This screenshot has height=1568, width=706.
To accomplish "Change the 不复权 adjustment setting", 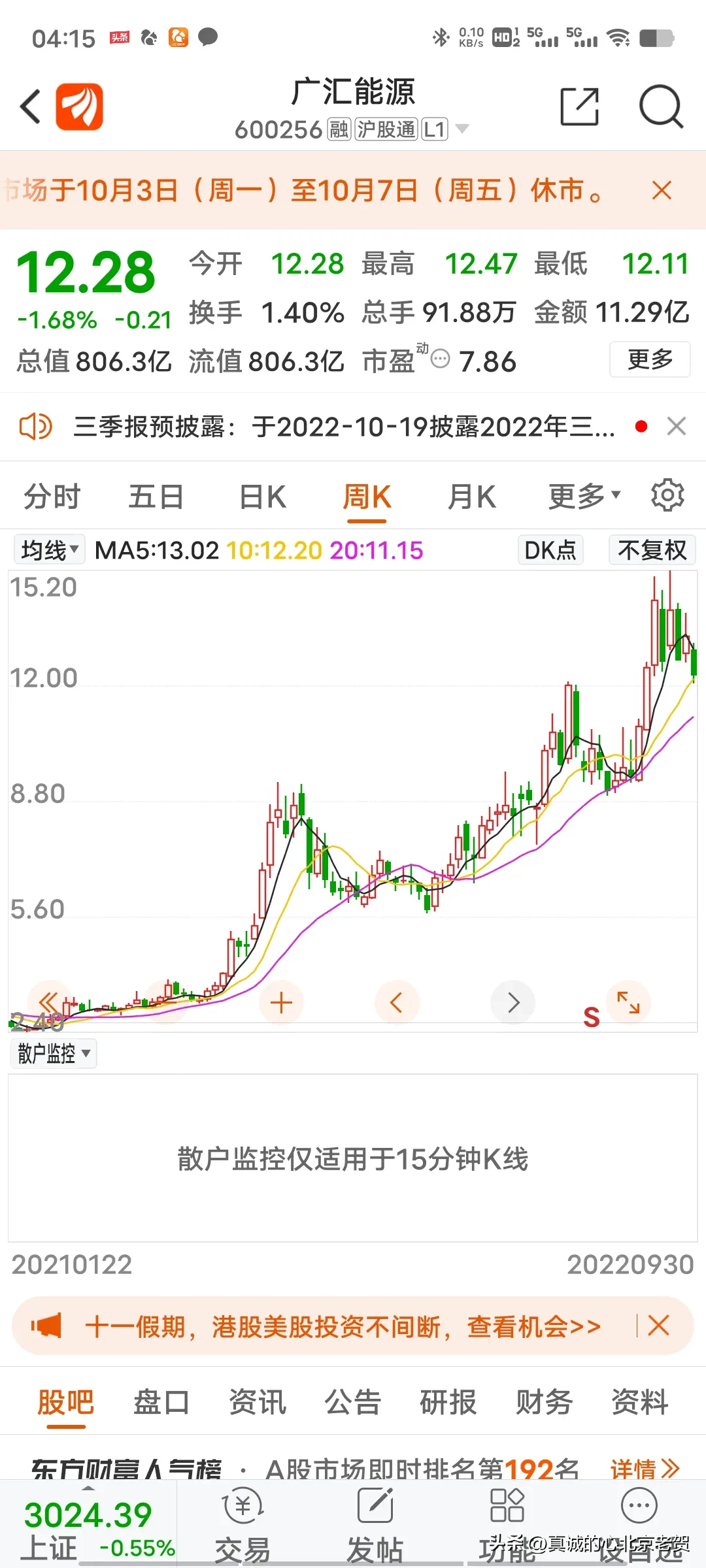I will [x=652, y=550].
